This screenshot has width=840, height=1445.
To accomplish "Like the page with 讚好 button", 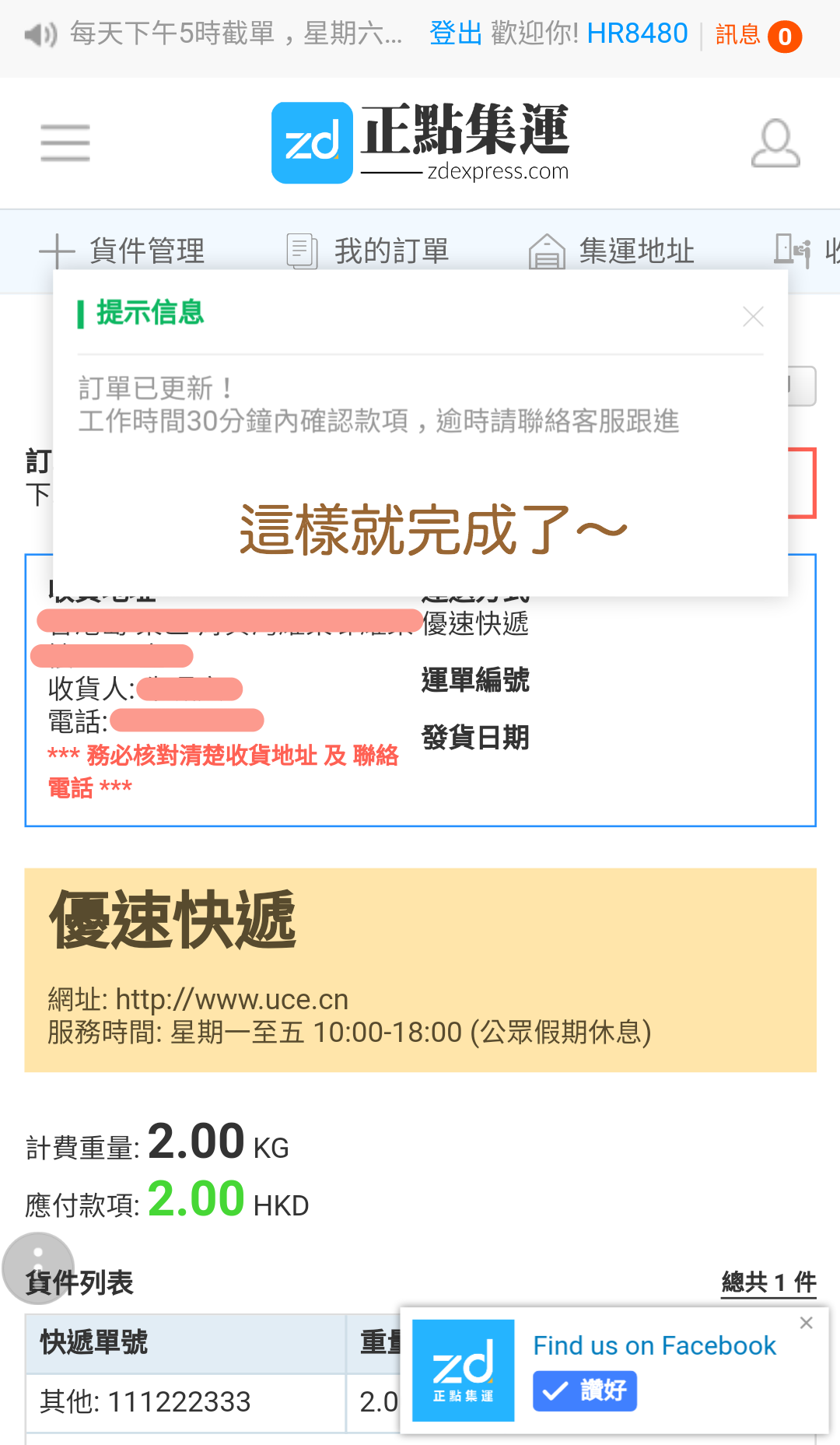I will click(585, 1391).
